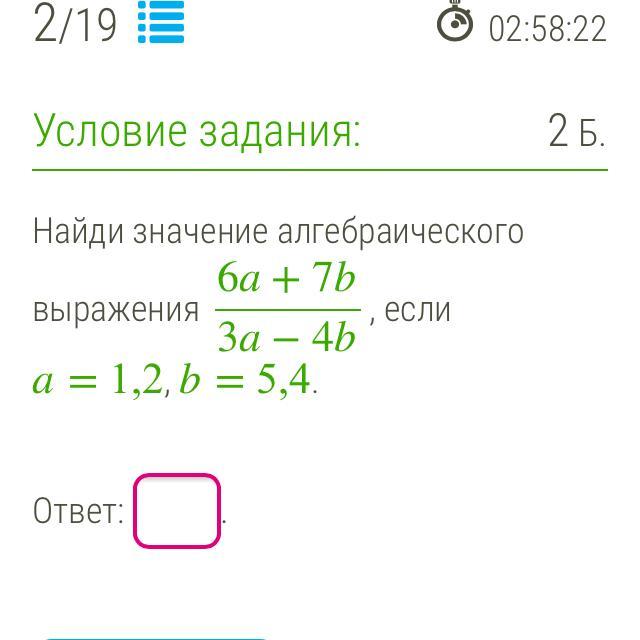Open the task list icon next to 2/19
The height and width of the screenshot is (640, 640).
pos(160,23)
